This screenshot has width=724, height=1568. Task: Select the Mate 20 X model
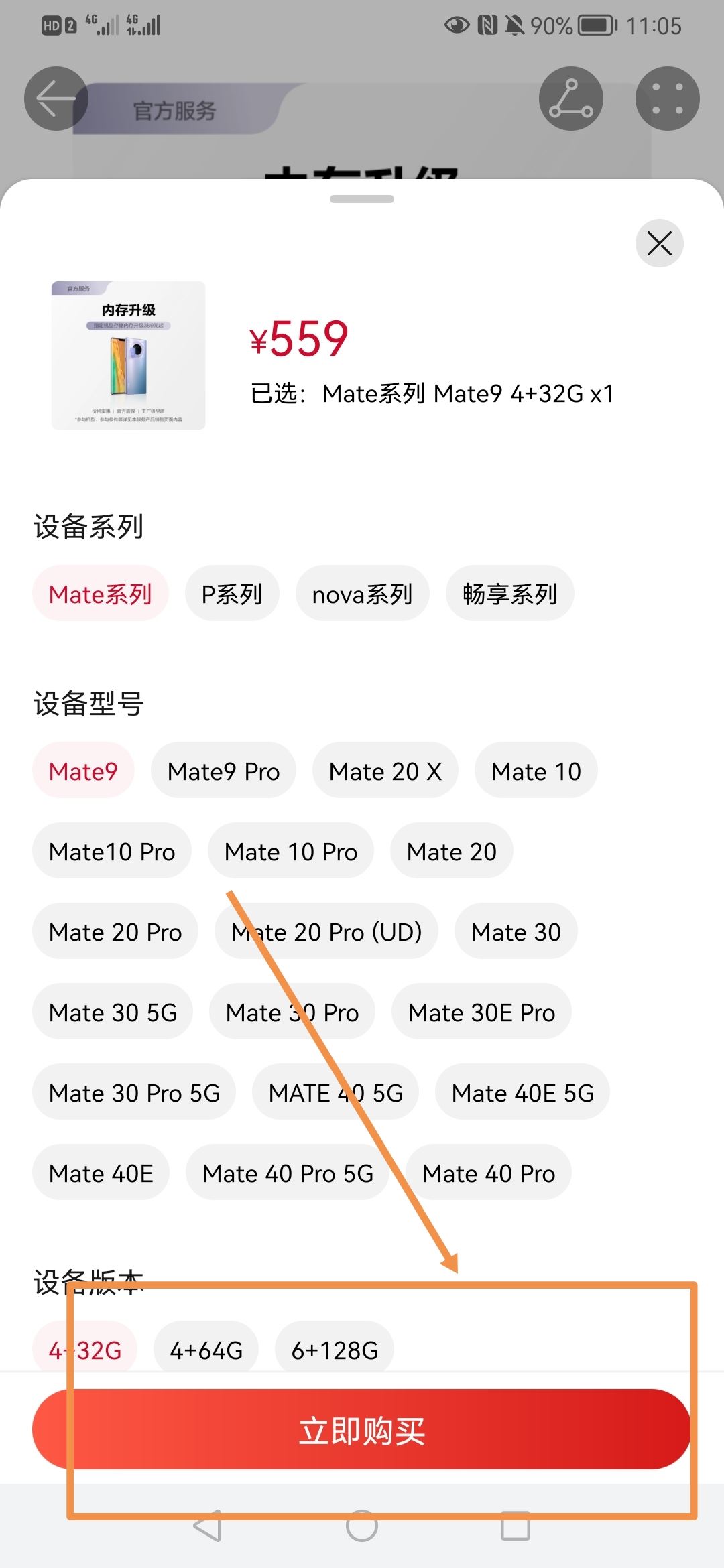pyautogui.click(x=385, y=771)
